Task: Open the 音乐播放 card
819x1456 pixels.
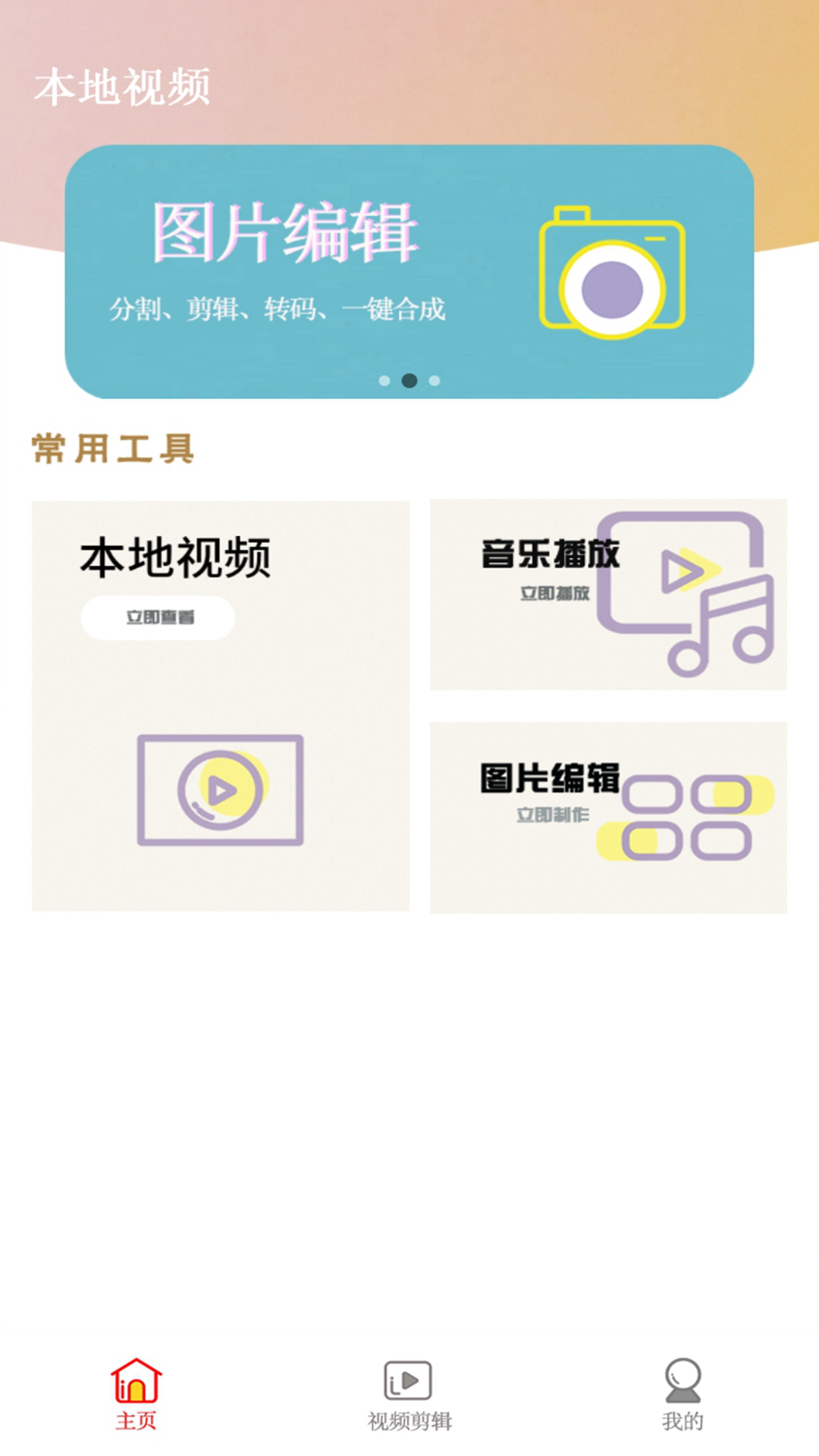Action: point(608,595)
